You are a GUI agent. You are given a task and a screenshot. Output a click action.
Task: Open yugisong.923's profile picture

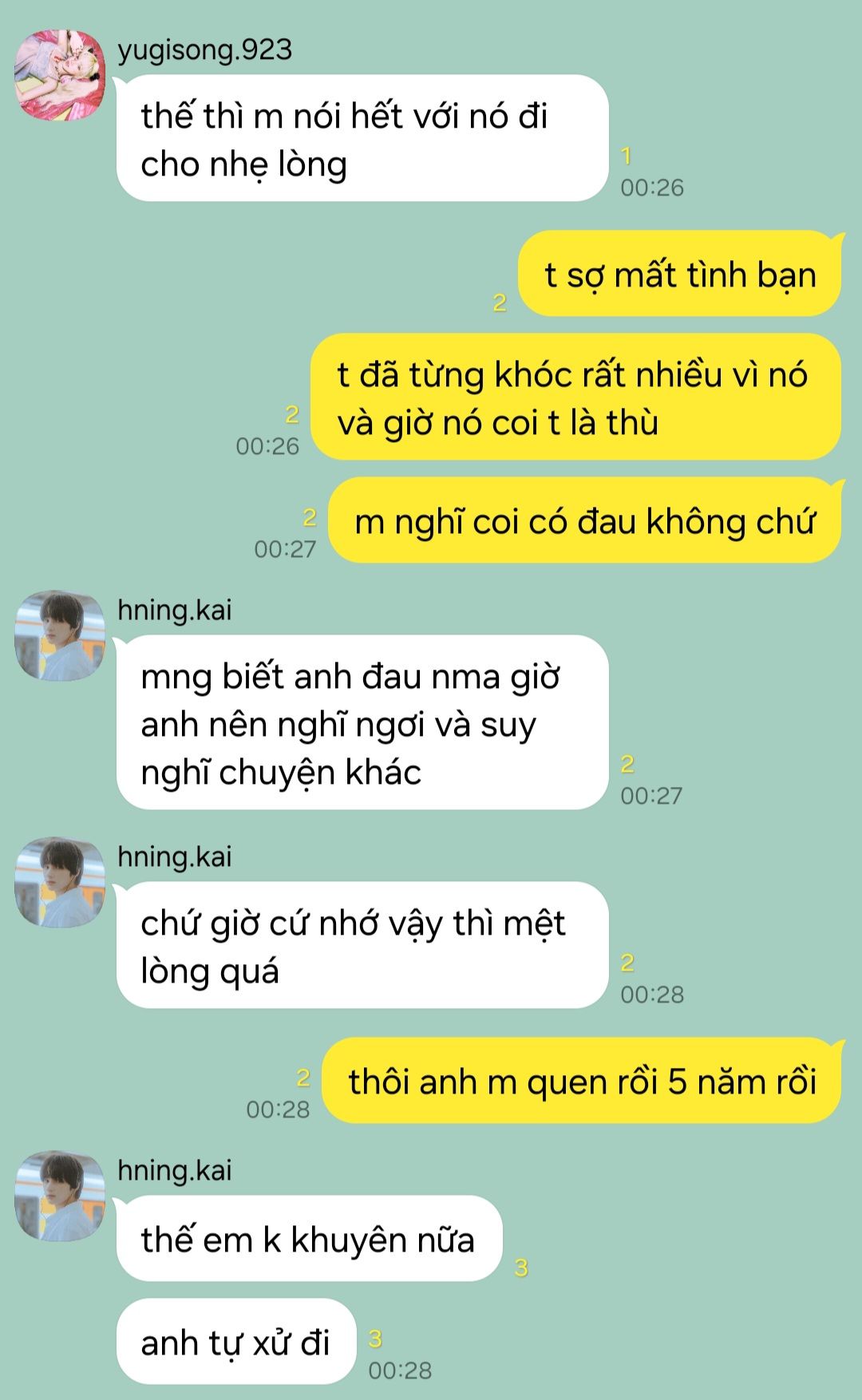60,75
